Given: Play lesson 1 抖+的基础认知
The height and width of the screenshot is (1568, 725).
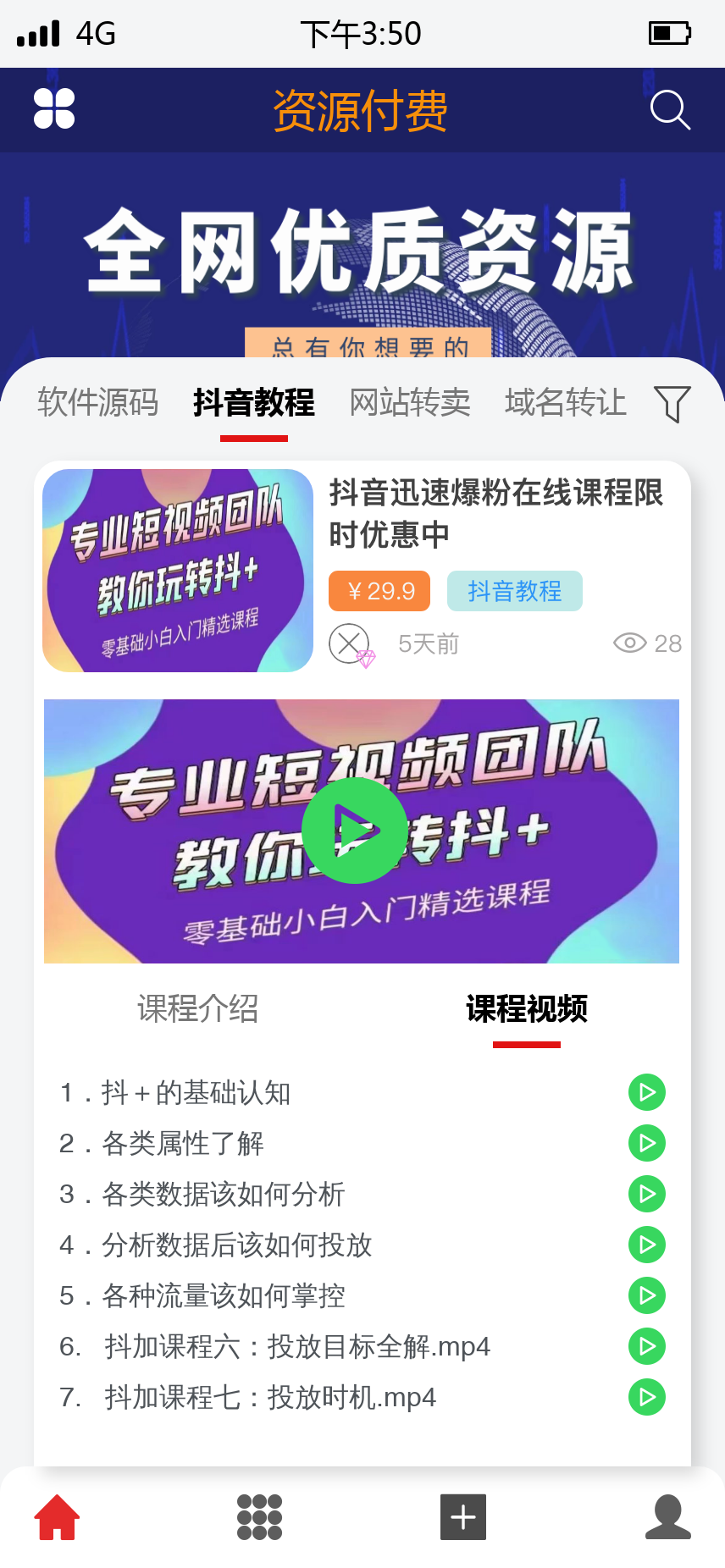Looking at the screenshot, I should (x=647, y=1092).
